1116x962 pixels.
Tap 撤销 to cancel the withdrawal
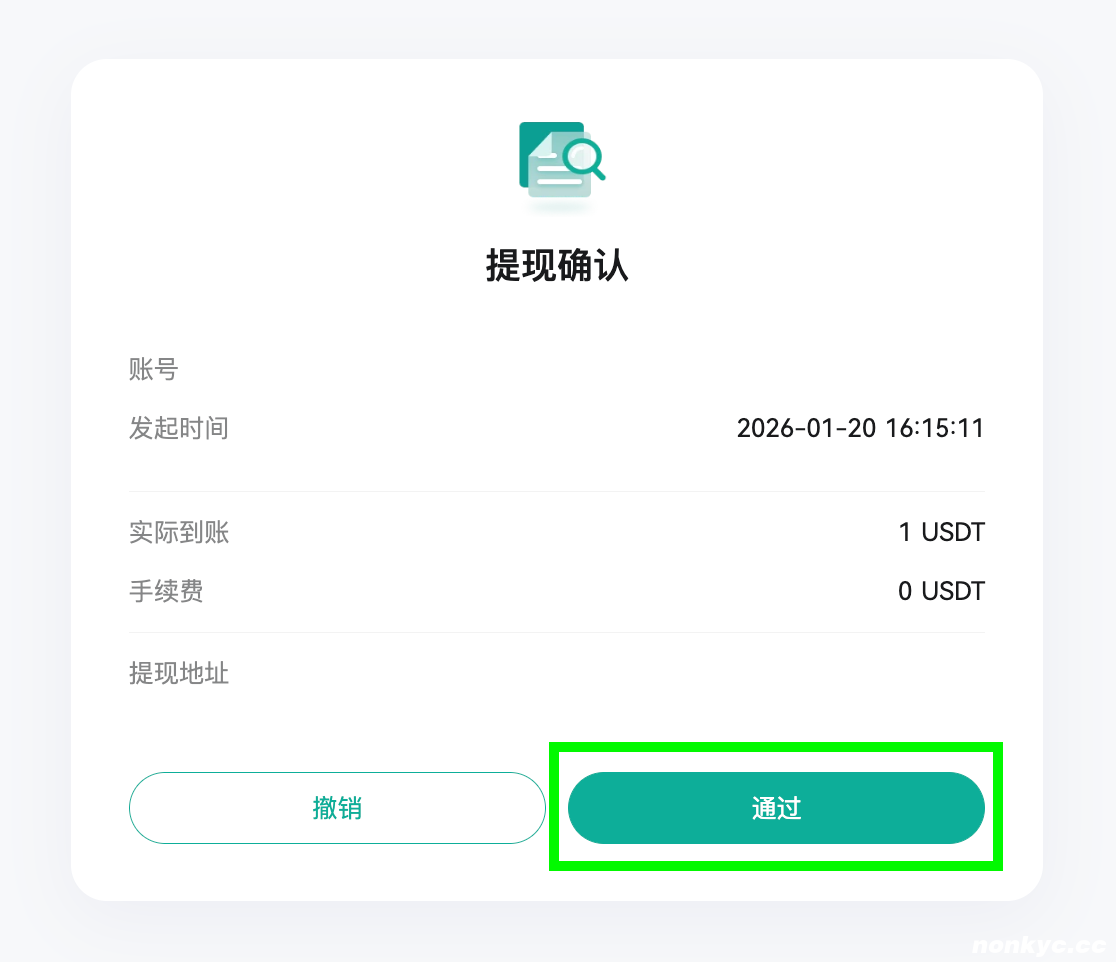tap(337, 808)
